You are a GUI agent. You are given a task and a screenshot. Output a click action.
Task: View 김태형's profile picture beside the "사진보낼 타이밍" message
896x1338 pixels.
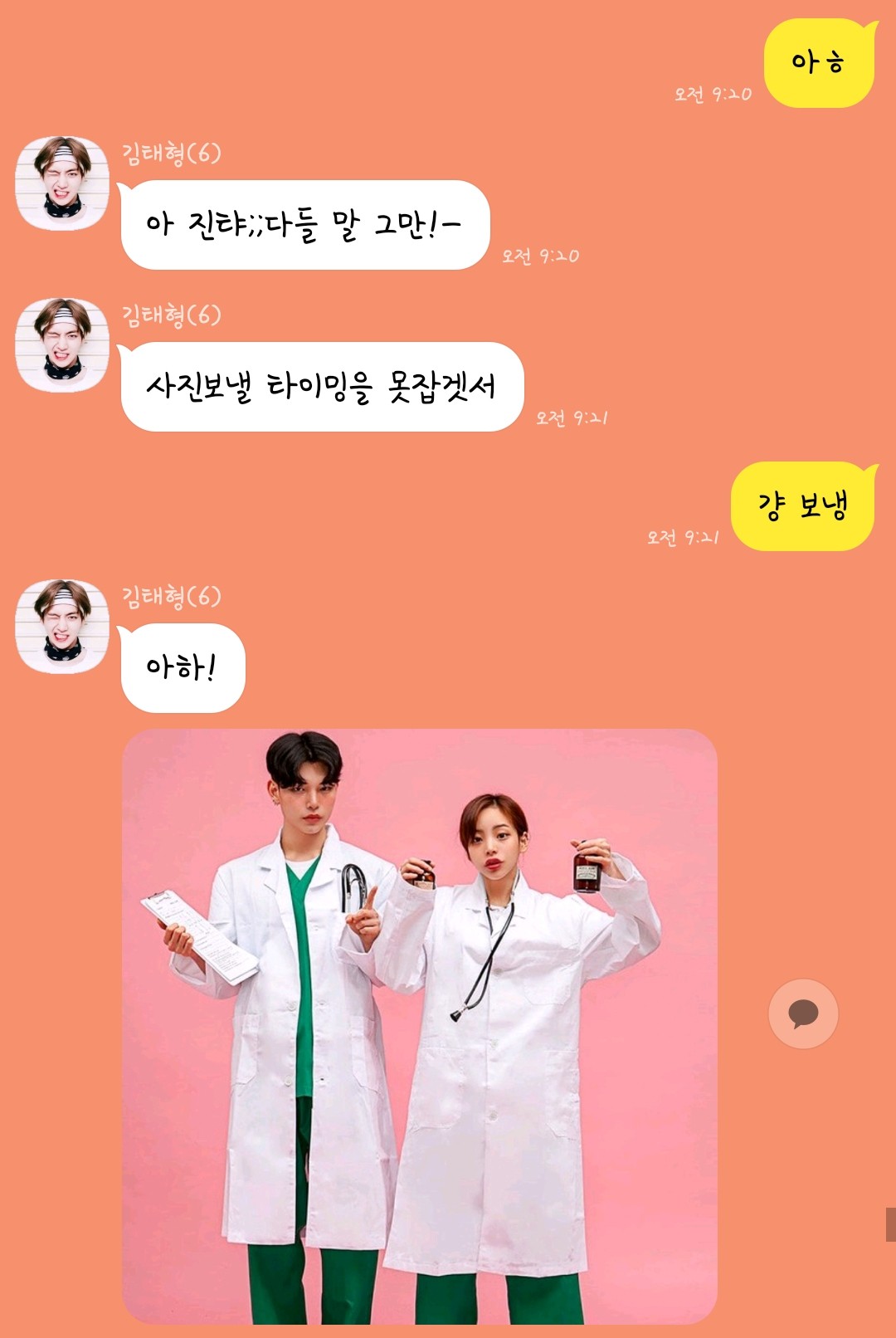click(x=62, y=345)
